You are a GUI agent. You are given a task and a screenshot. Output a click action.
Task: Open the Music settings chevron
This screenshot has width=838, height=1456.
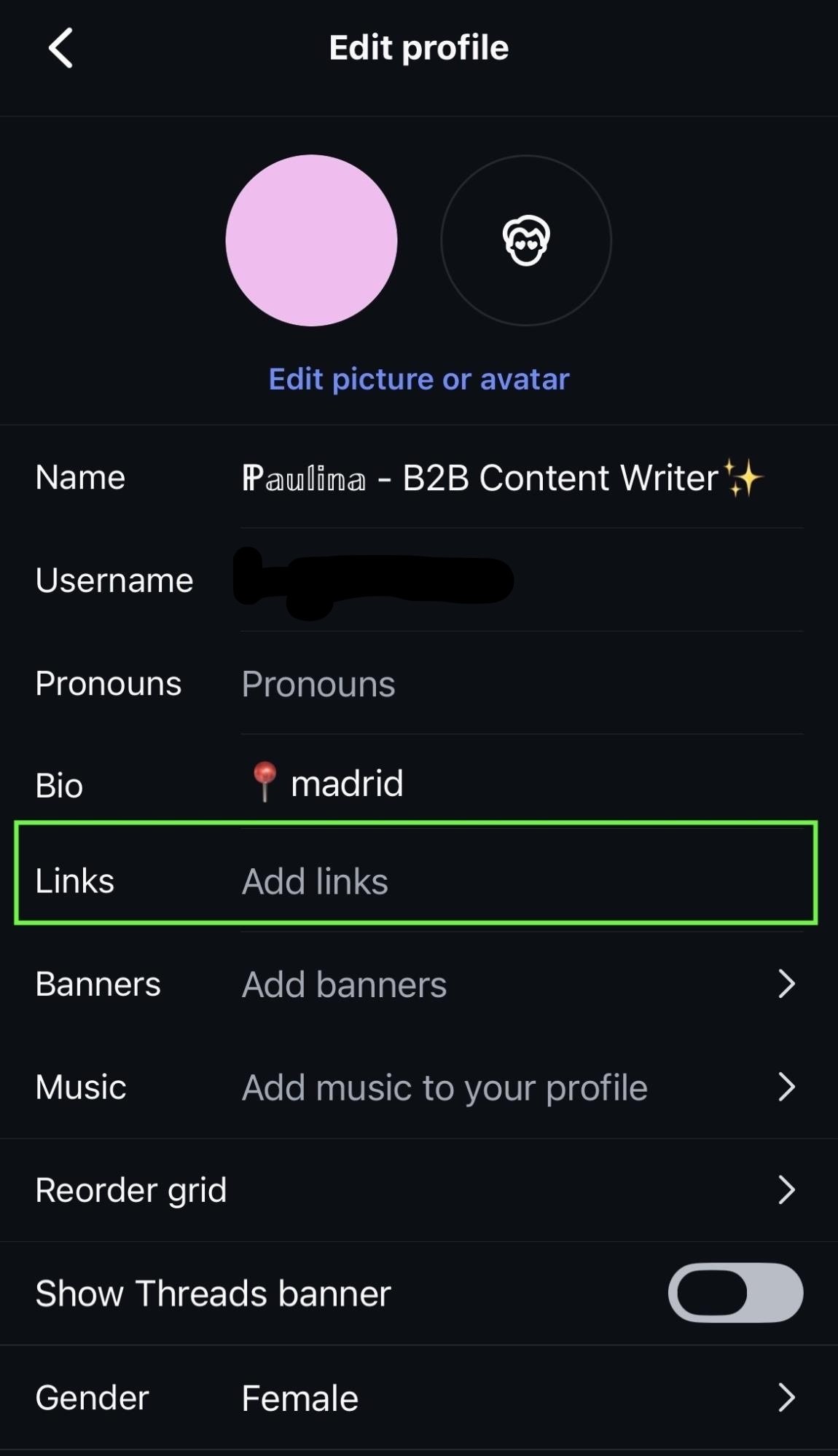787,1087
